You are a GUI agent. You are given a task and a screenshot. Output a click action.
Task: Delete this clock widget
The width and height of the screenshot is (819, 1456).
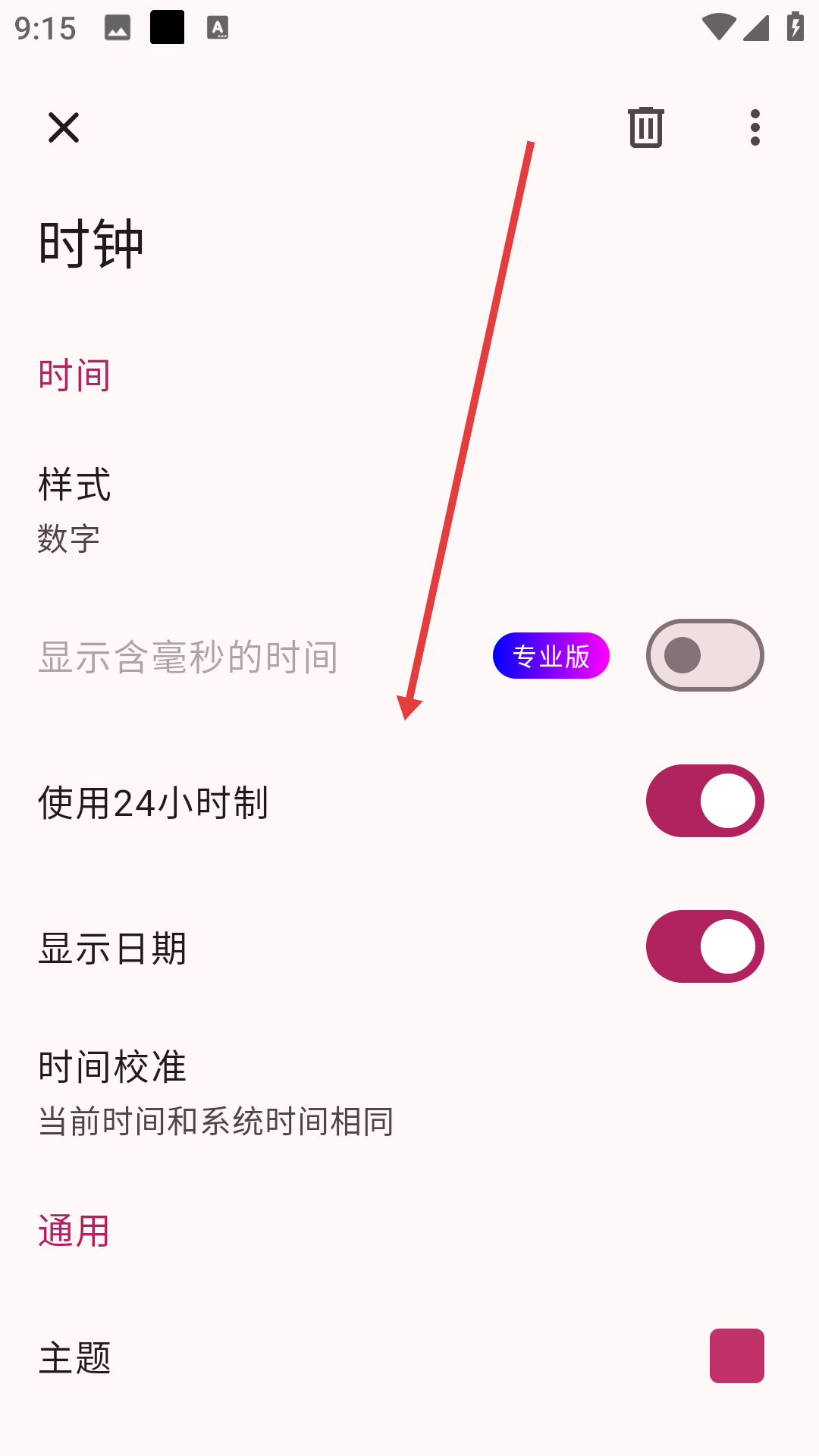click(645, 127)
